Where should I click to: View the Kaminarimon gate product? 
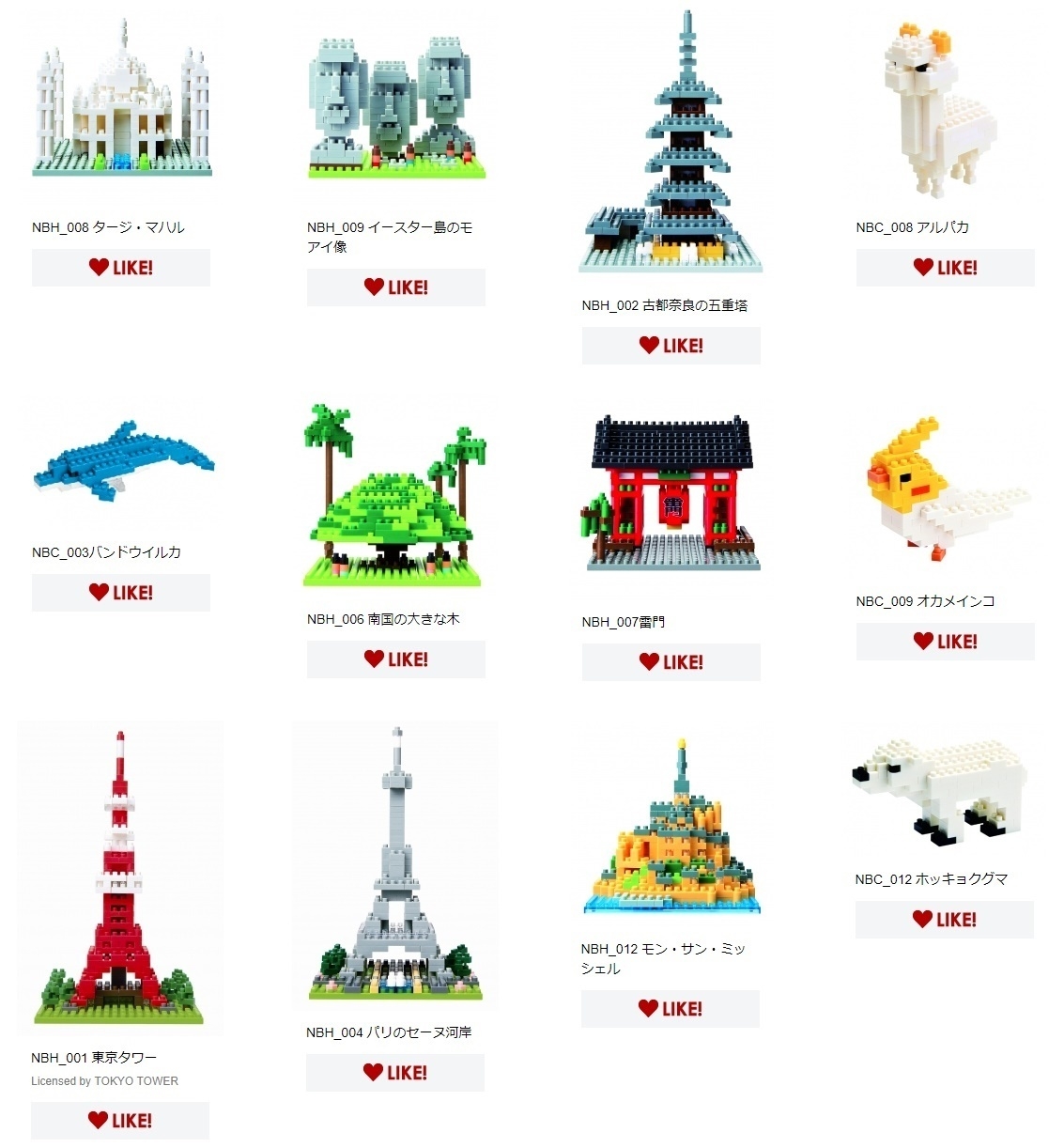click(671, 493)
